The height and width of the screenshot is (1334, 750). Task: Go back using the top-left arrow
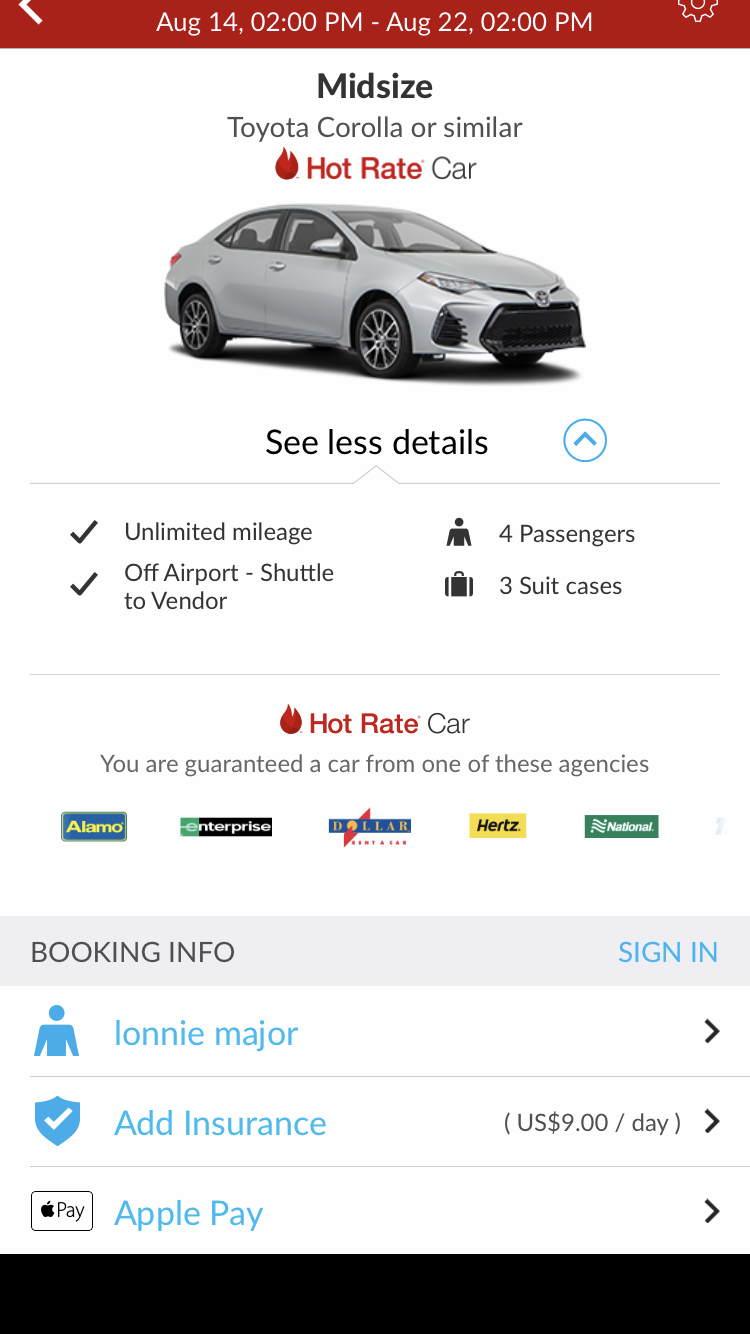click(x=32, y=12)
